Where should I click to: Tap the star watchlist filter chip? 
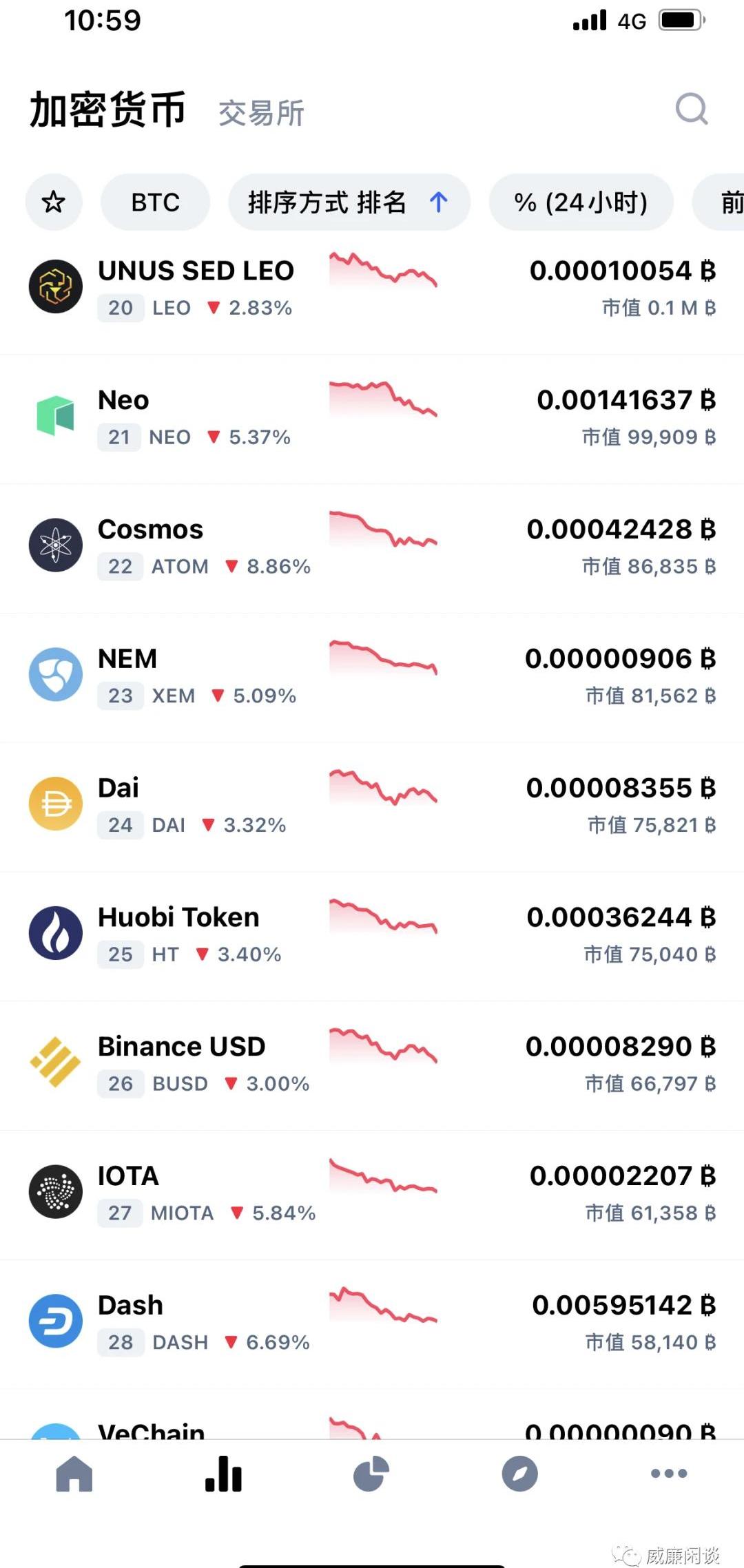(x=54, y=202)
